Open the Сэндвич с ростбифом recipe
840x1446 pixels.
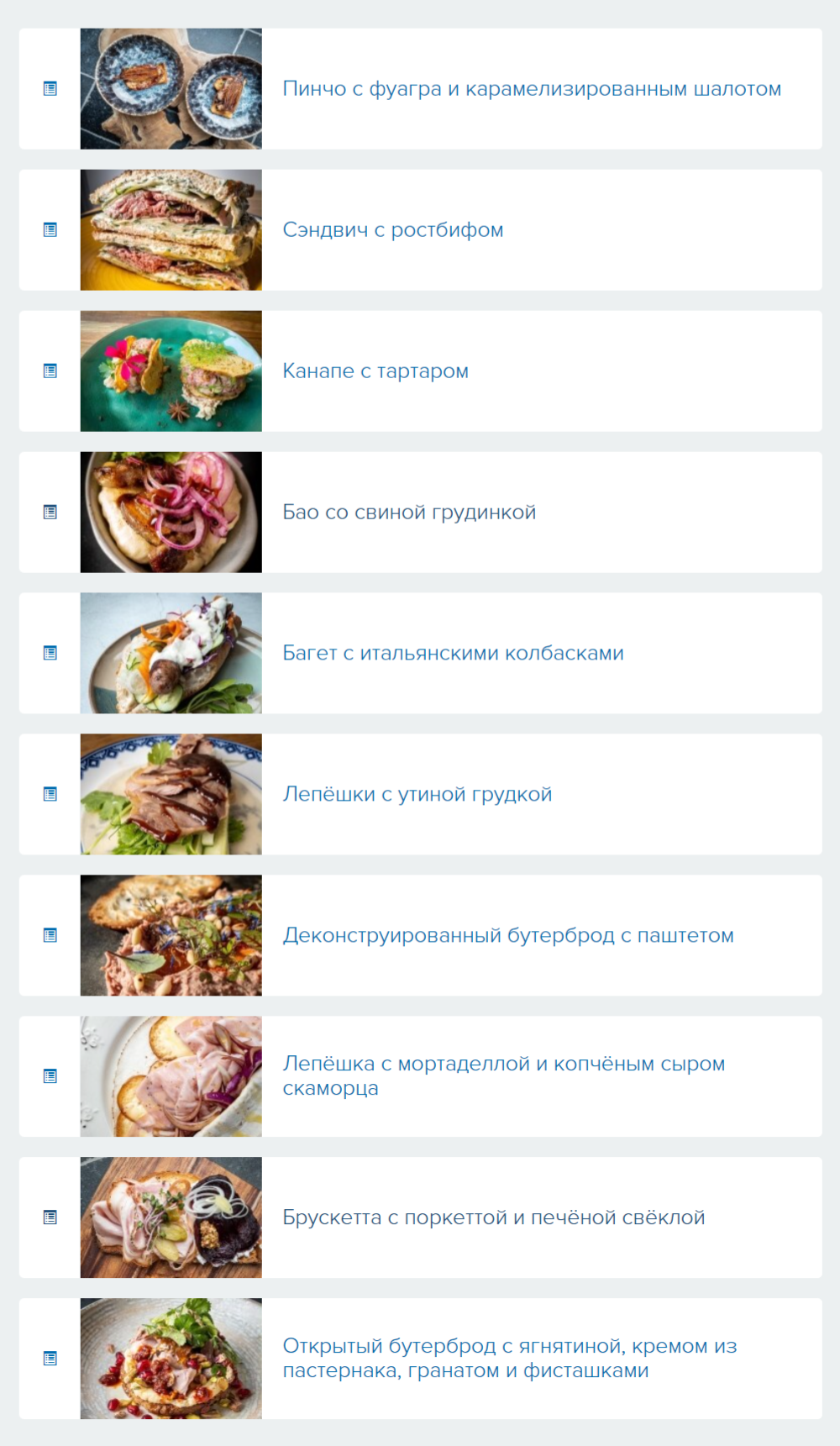[x=393, y=230]
